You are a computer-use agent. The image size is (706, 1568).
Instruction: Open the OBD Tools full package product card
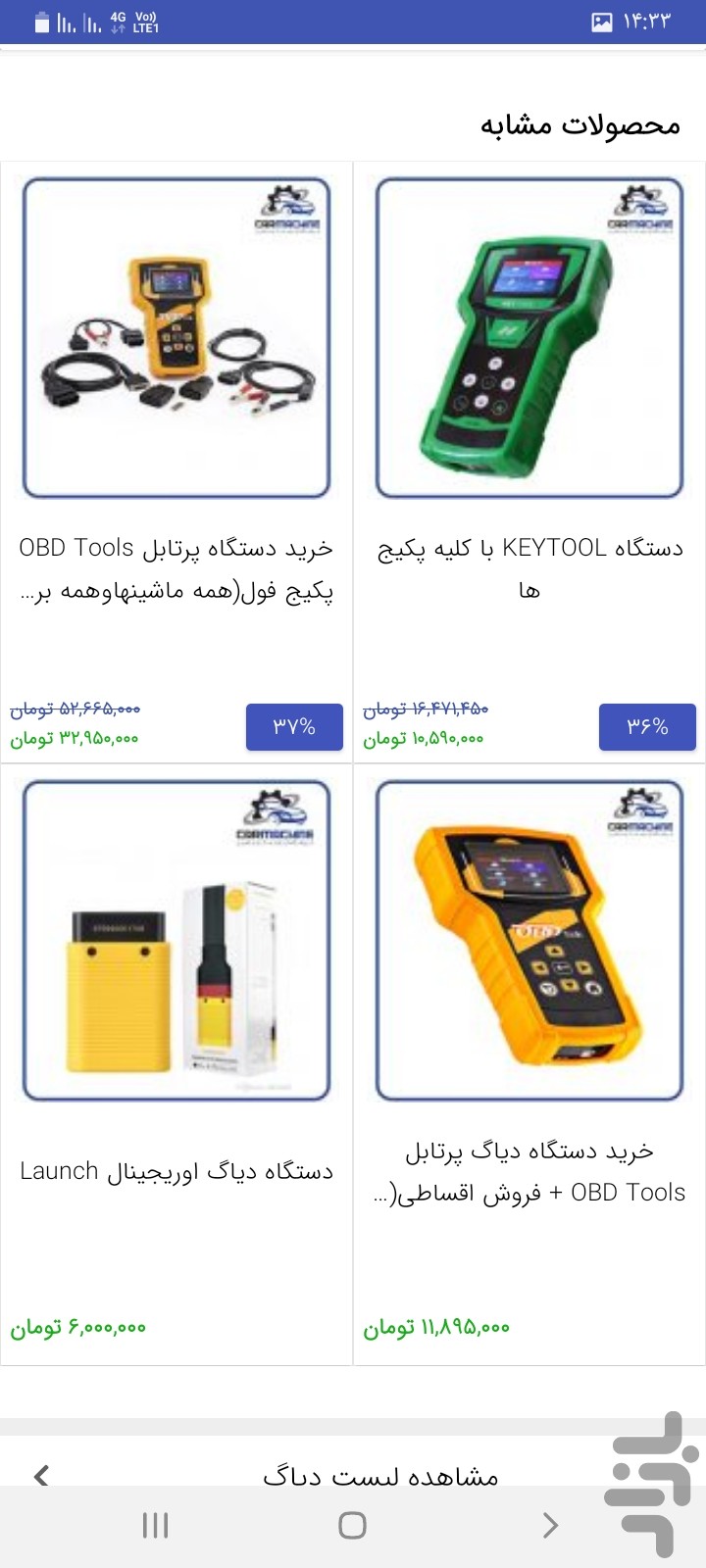[176, 461]
